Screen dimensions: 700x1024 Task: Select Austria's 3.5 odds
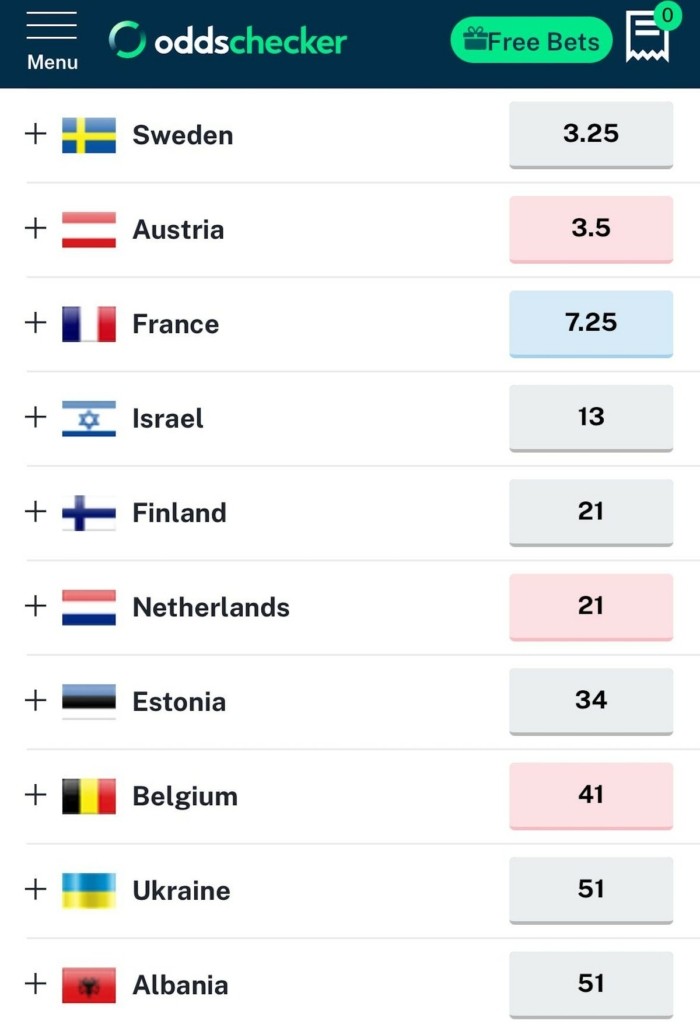pos(591,229)
